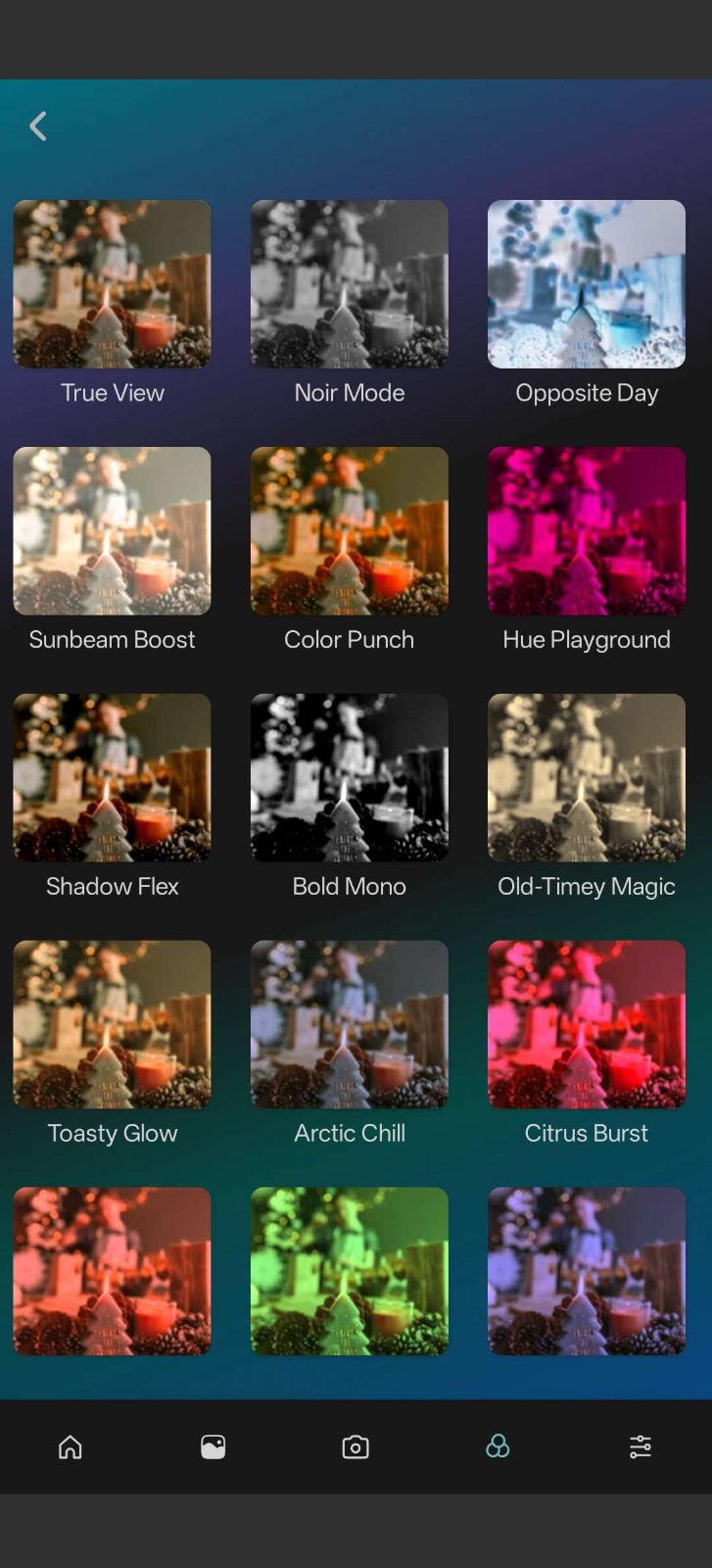Image resolution: width=712 pixels, height=1568 pixels.
Task: Switch to the filters tab
Action: [x=498, y=1446]
